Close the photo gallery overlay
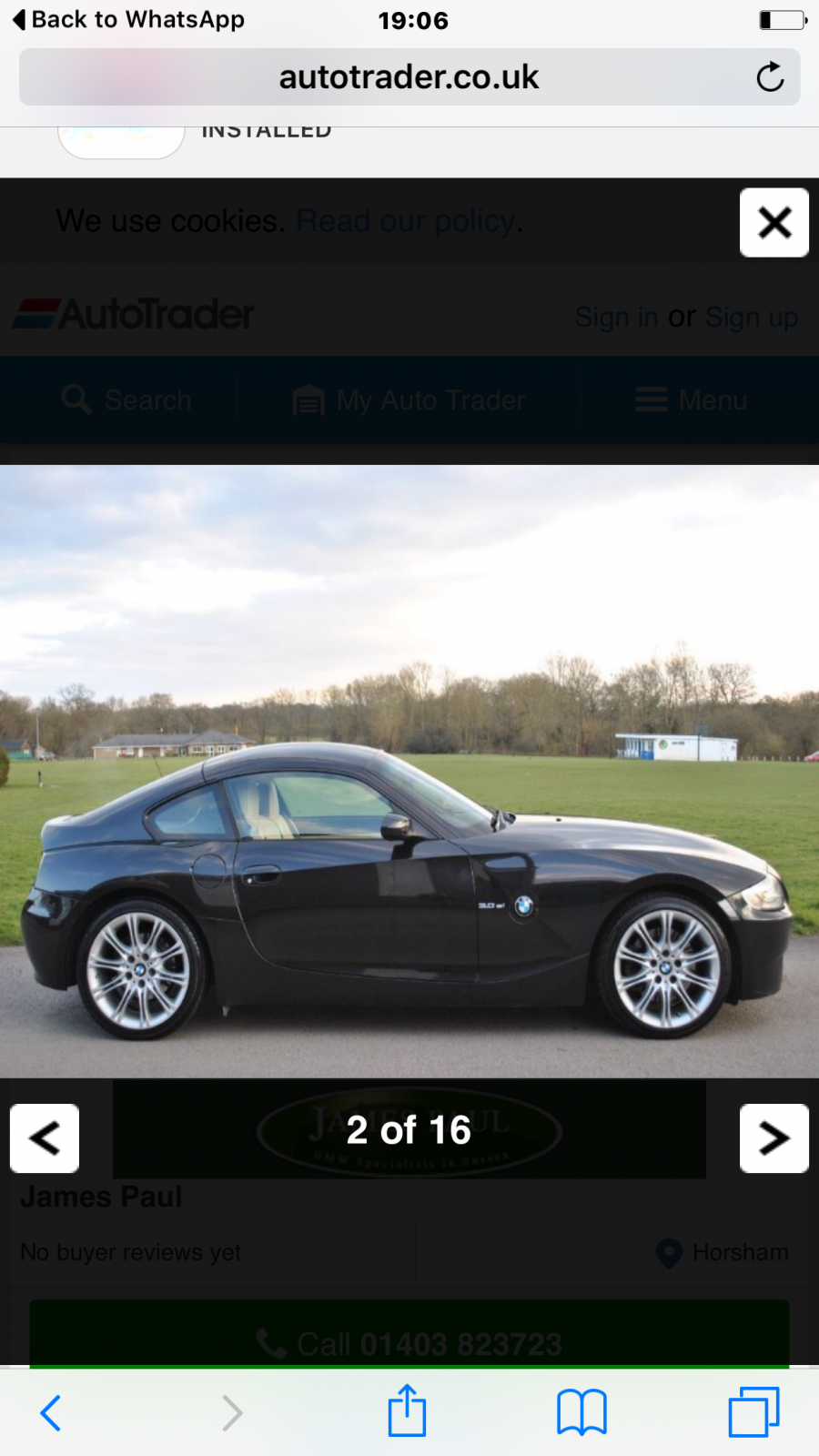Image resolution: width=819 pixels, height=1456 pixels. pyautogui.click(x=773, y=223)
